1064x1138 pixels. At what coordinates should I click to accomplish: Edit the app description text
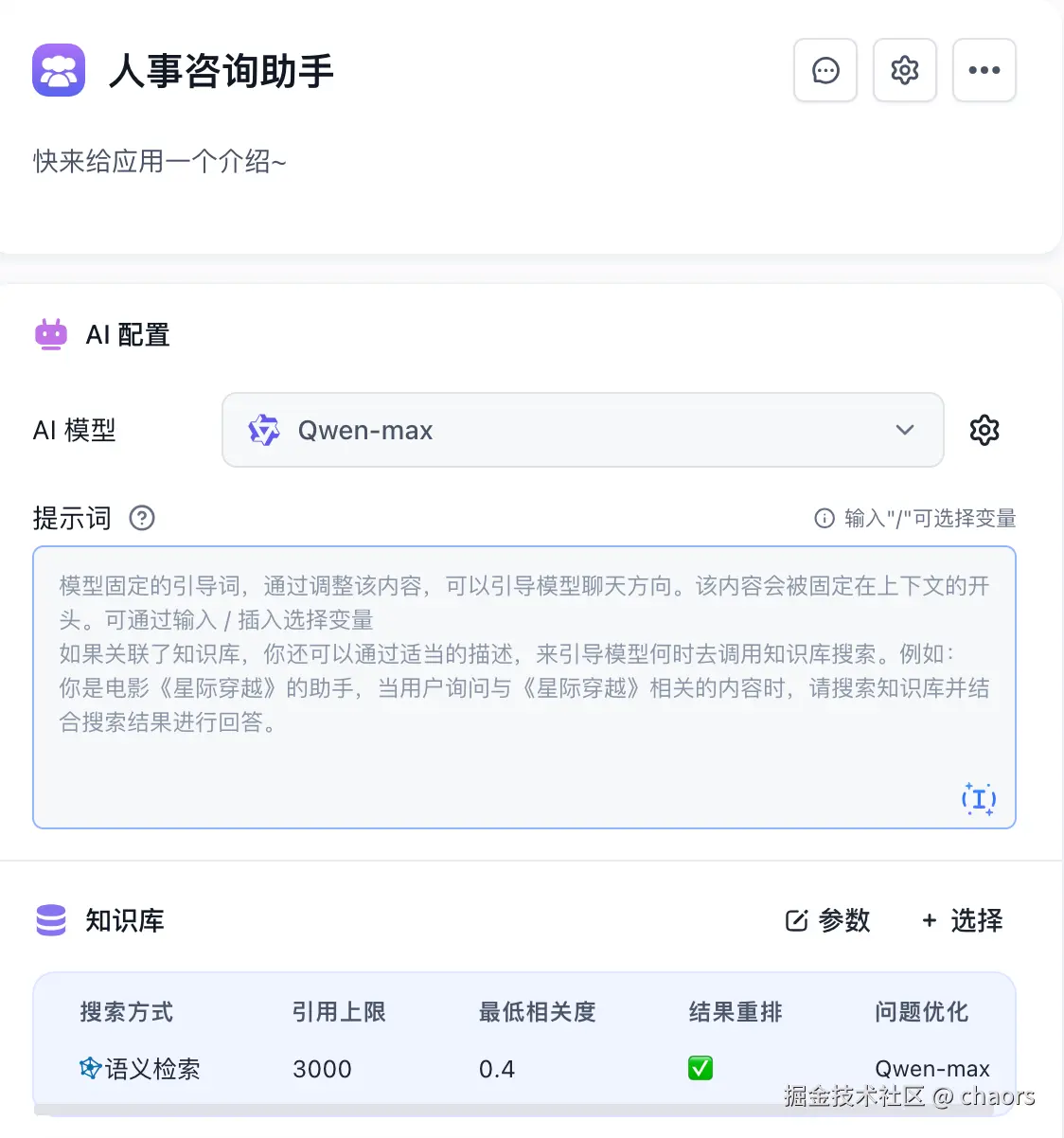pos(160,162)
